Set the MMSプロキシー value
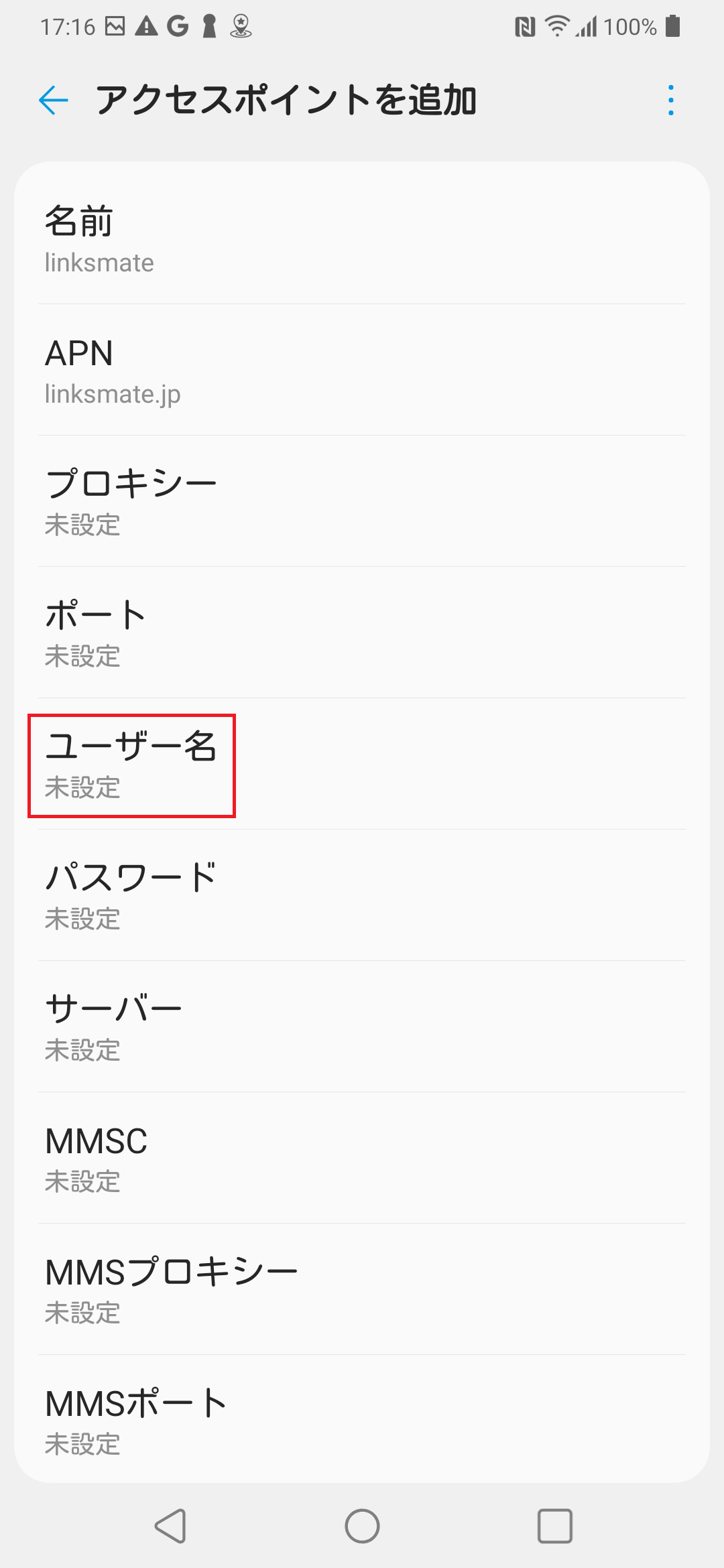Screen dimensions: 724x1568 (x=362, y=1290)
